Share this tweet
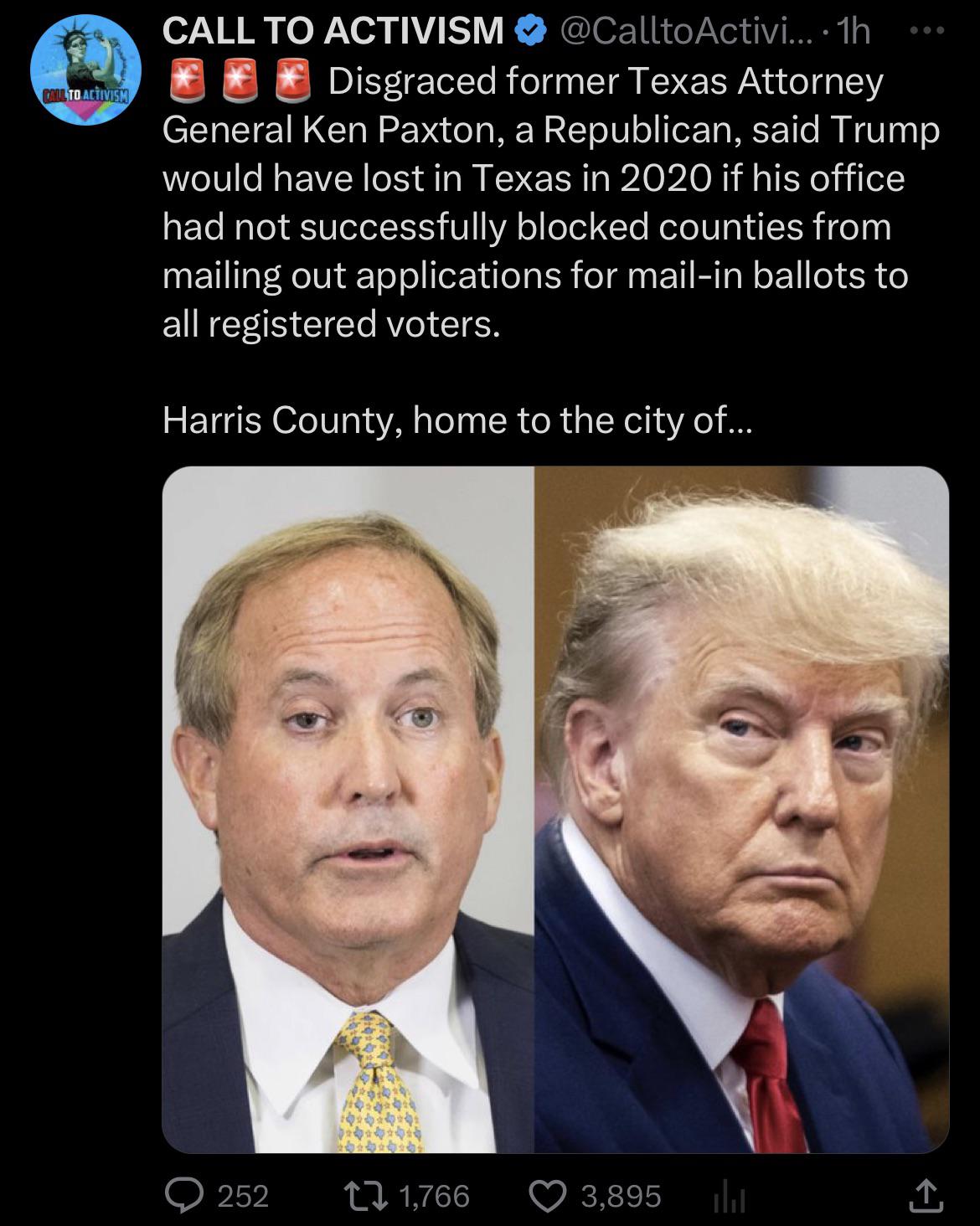 pos(926,1195)
